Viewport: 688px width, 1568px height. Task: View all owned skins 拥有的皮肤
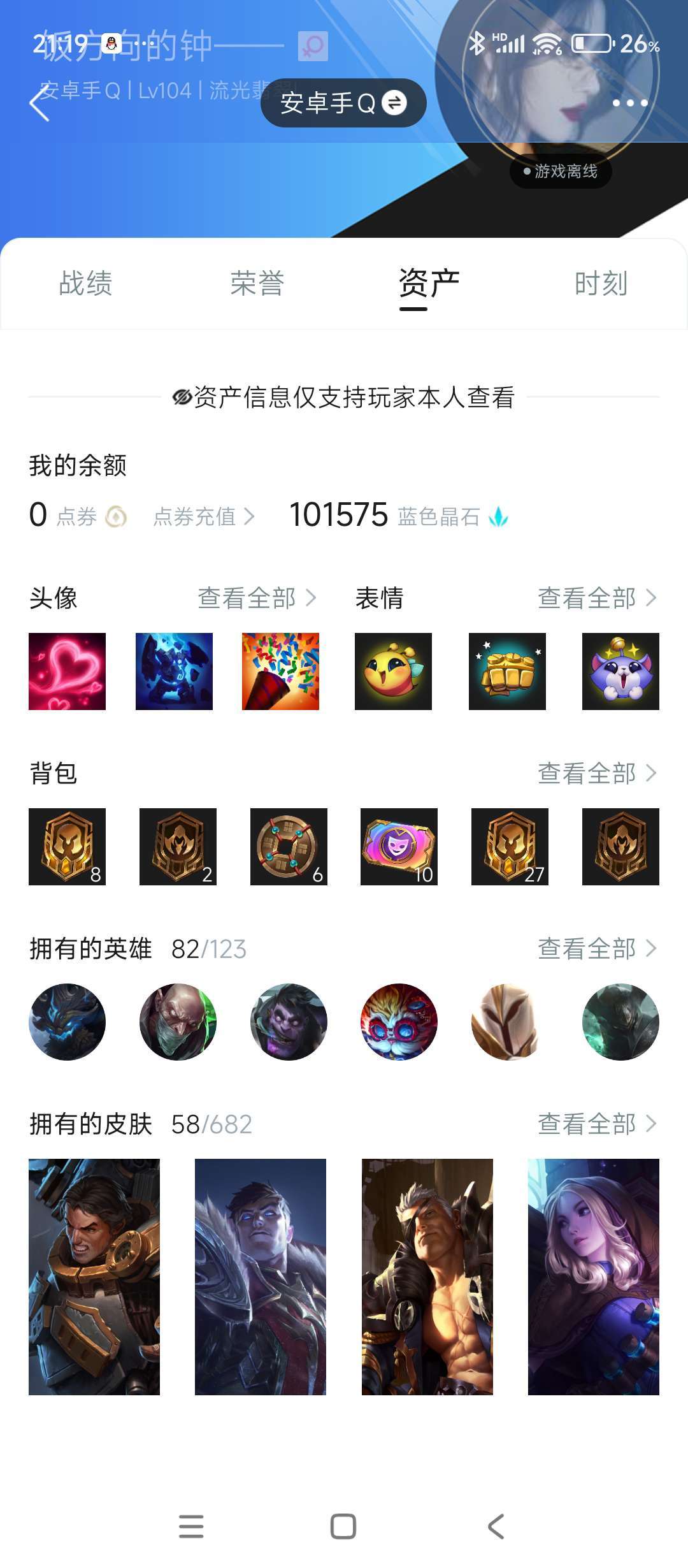(x=598, y=1124)
